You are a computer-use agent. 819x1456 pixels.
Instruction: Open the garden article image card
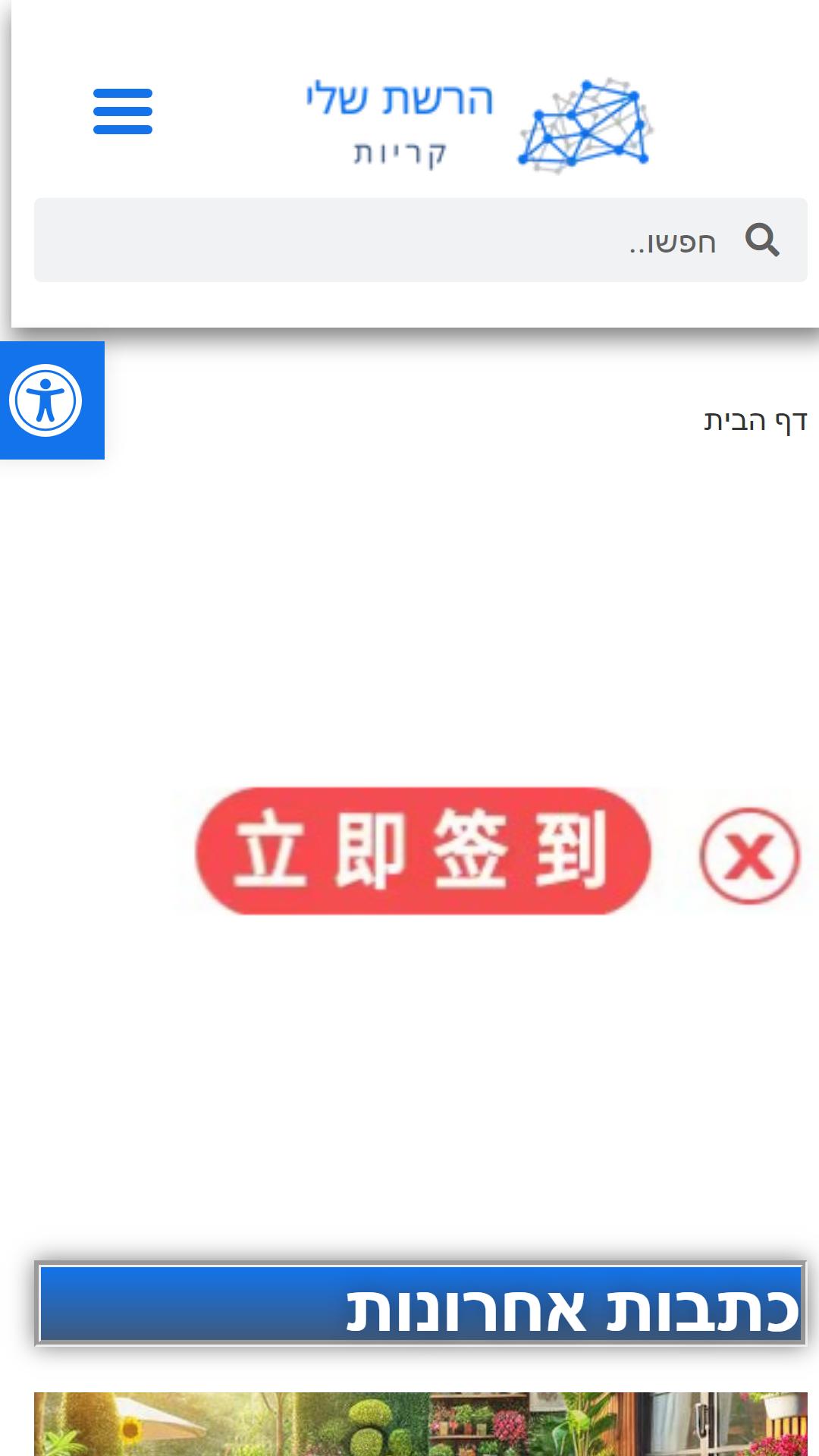421,1423
